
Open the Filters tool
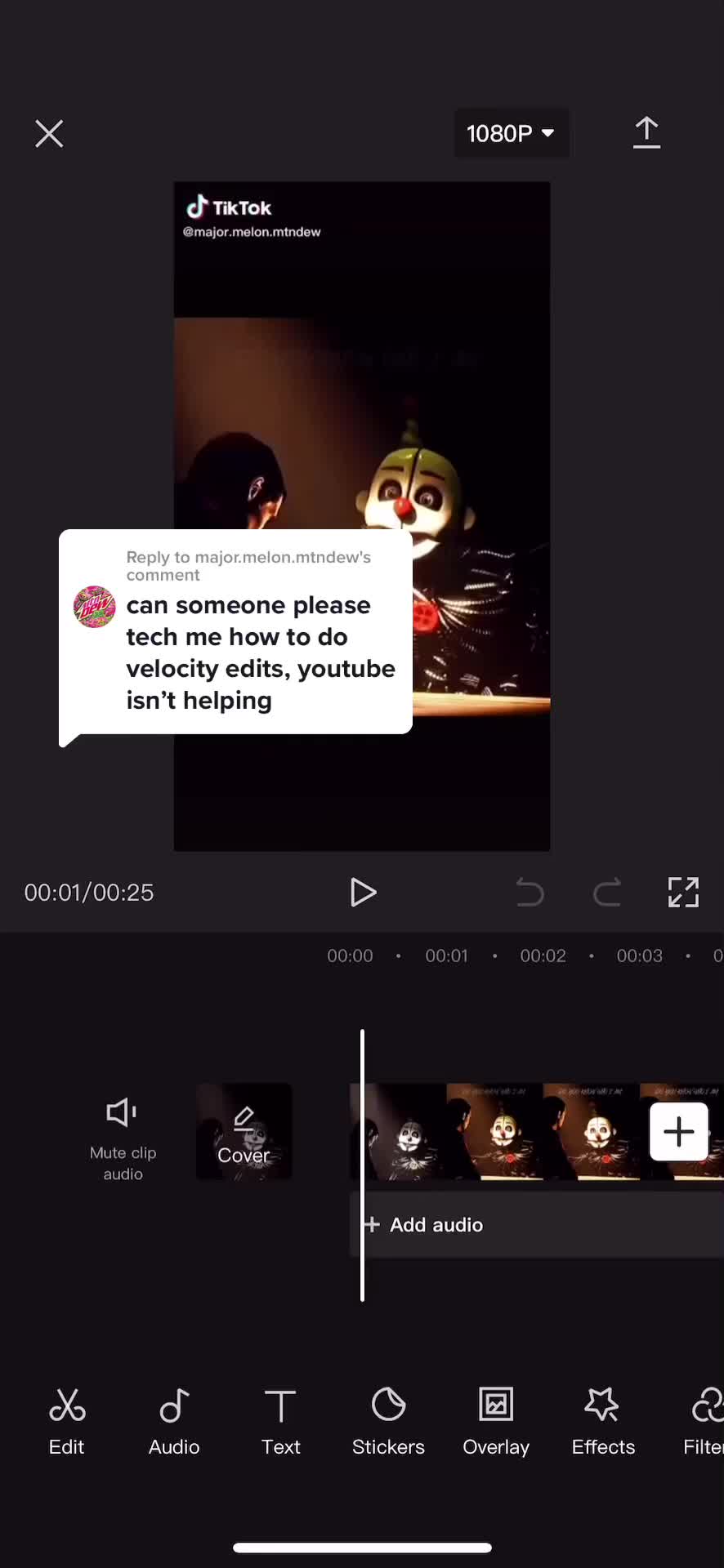[704, 1421]
